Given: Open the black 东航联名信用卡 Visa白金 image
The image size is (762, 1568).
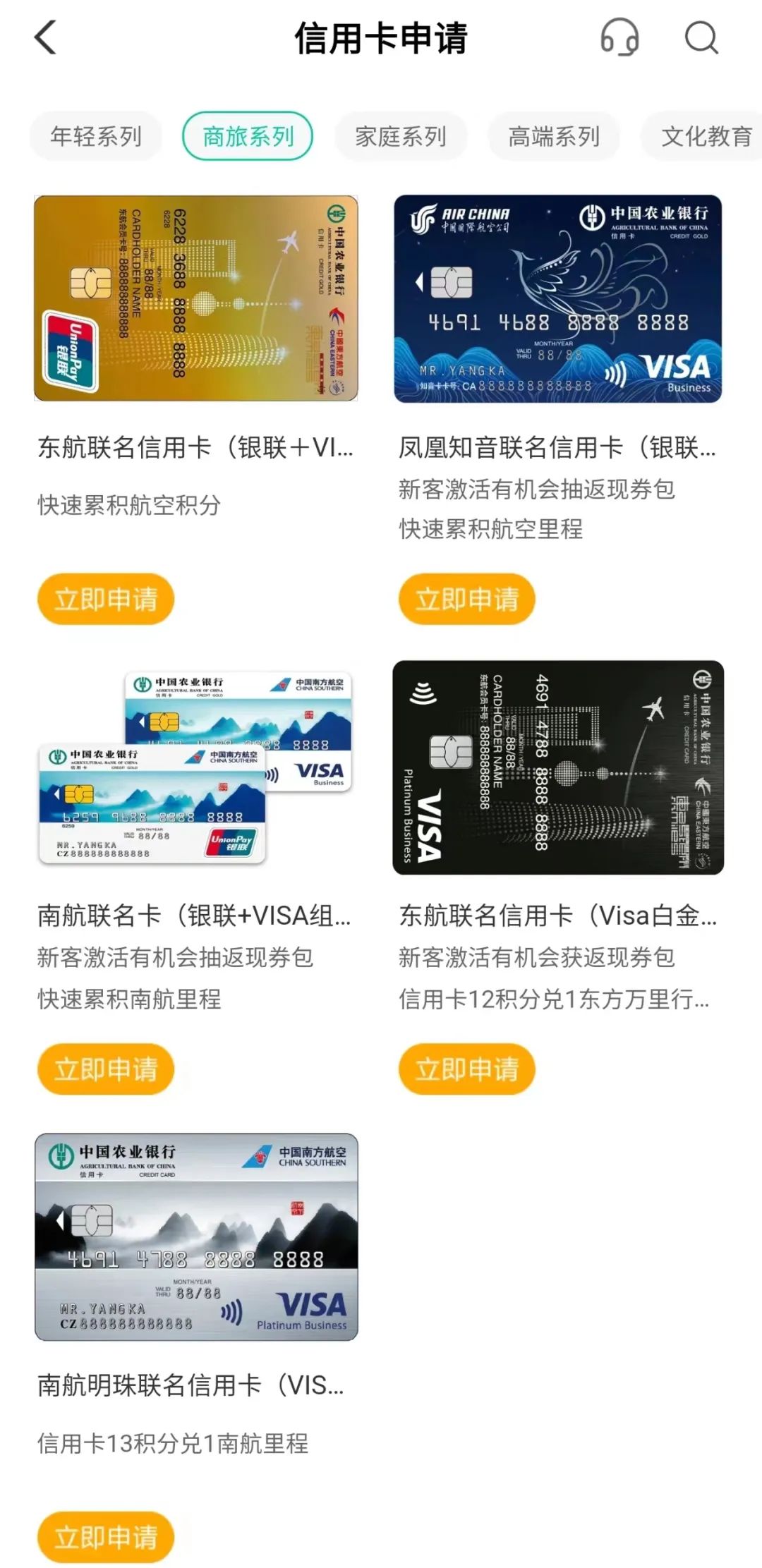Looking at the screenshot, I should click(x=557, y=767).
